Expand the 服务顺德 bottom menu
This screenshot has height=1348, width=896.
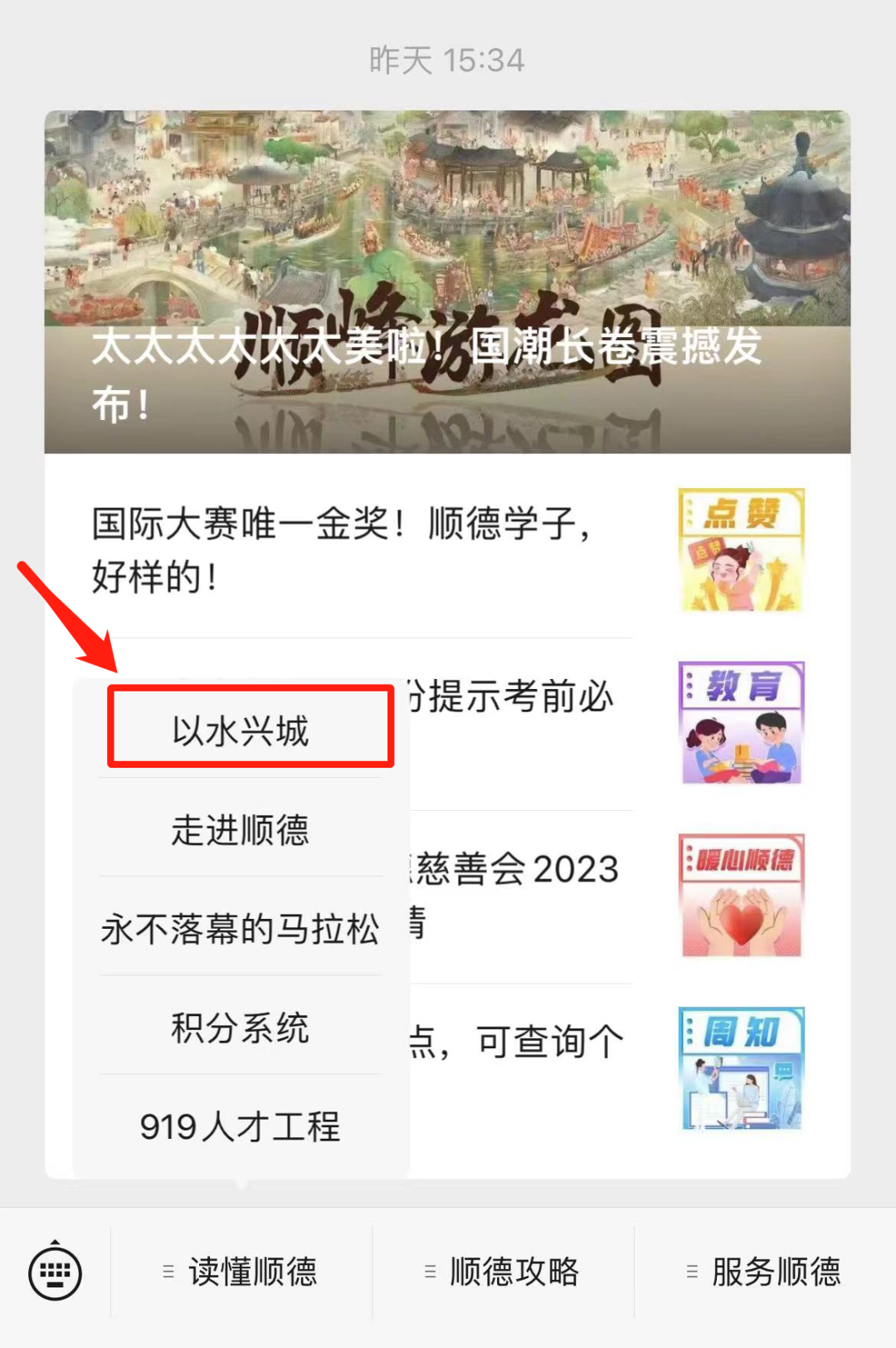point(777,1271)
